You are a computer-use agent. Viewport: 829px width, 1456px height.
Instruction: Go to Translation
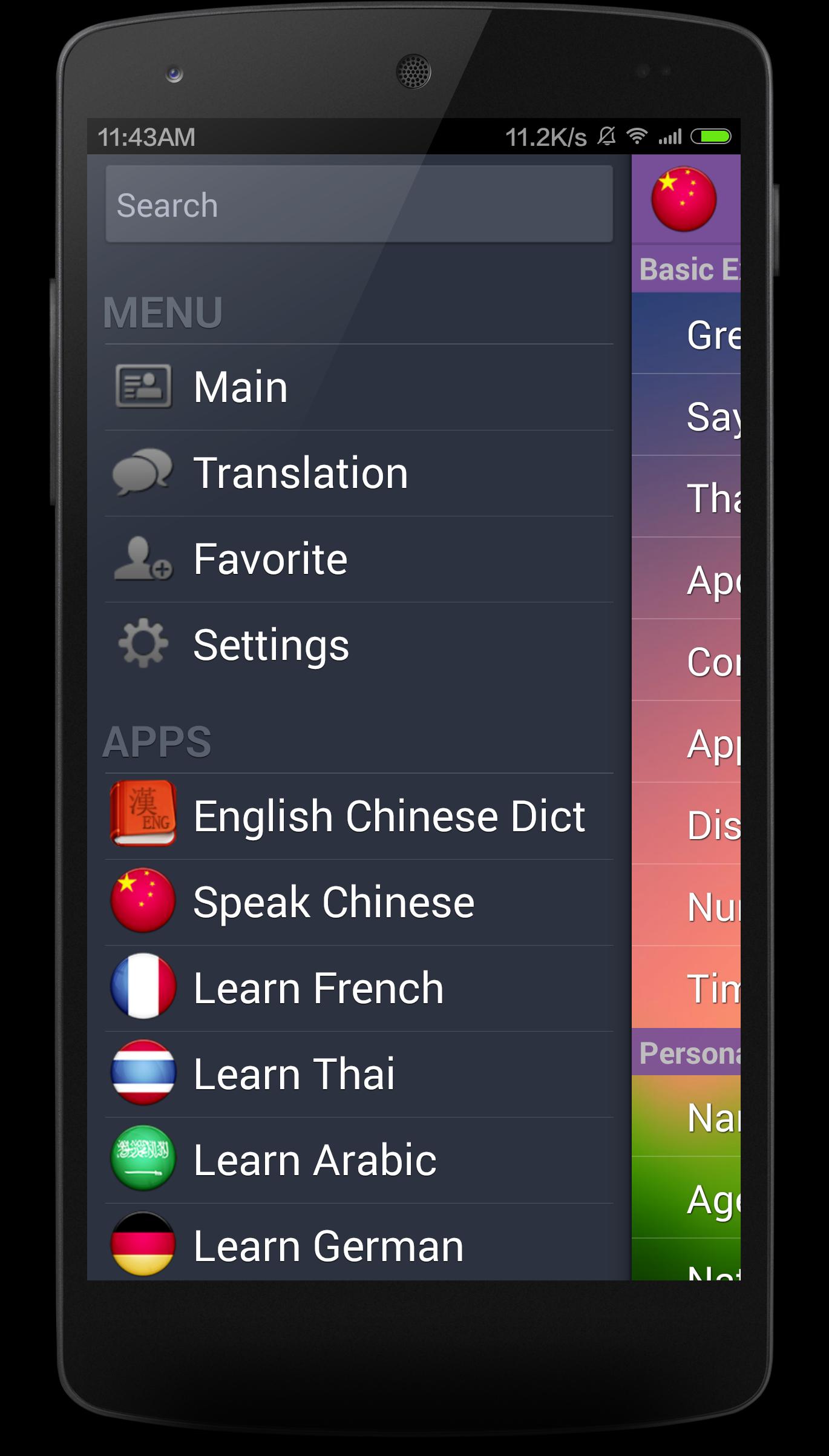(x=359, y=473)
